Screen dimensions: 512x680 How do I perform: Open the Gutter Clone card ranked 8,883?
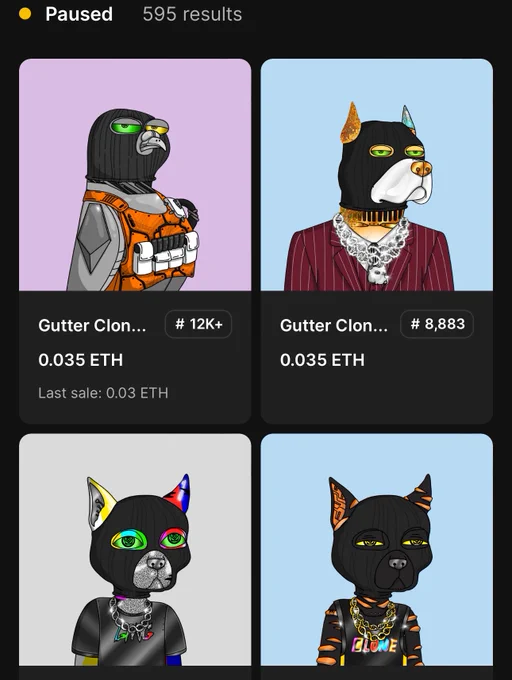377,241
